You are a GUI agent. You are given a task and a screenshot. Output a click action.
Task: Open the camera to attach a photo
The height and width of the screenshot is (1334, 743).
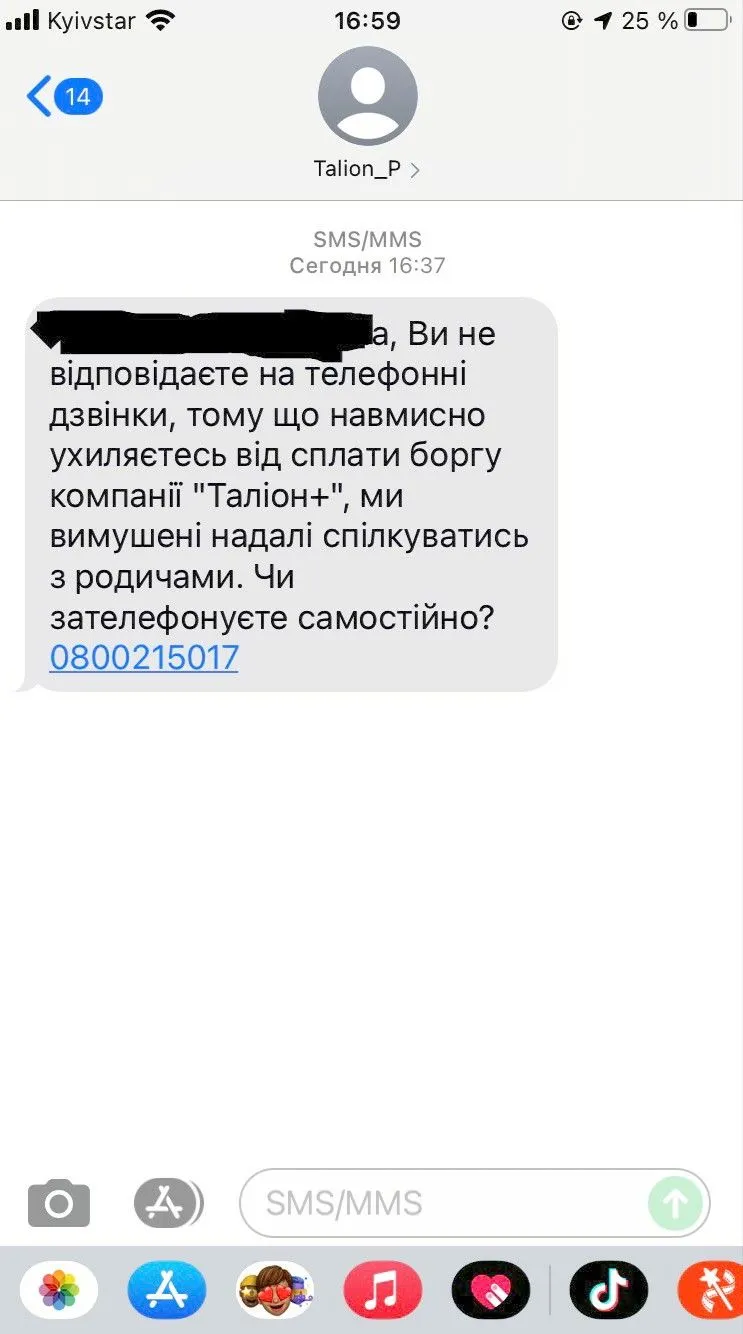pyautogui.click(x=59, y=1202)
